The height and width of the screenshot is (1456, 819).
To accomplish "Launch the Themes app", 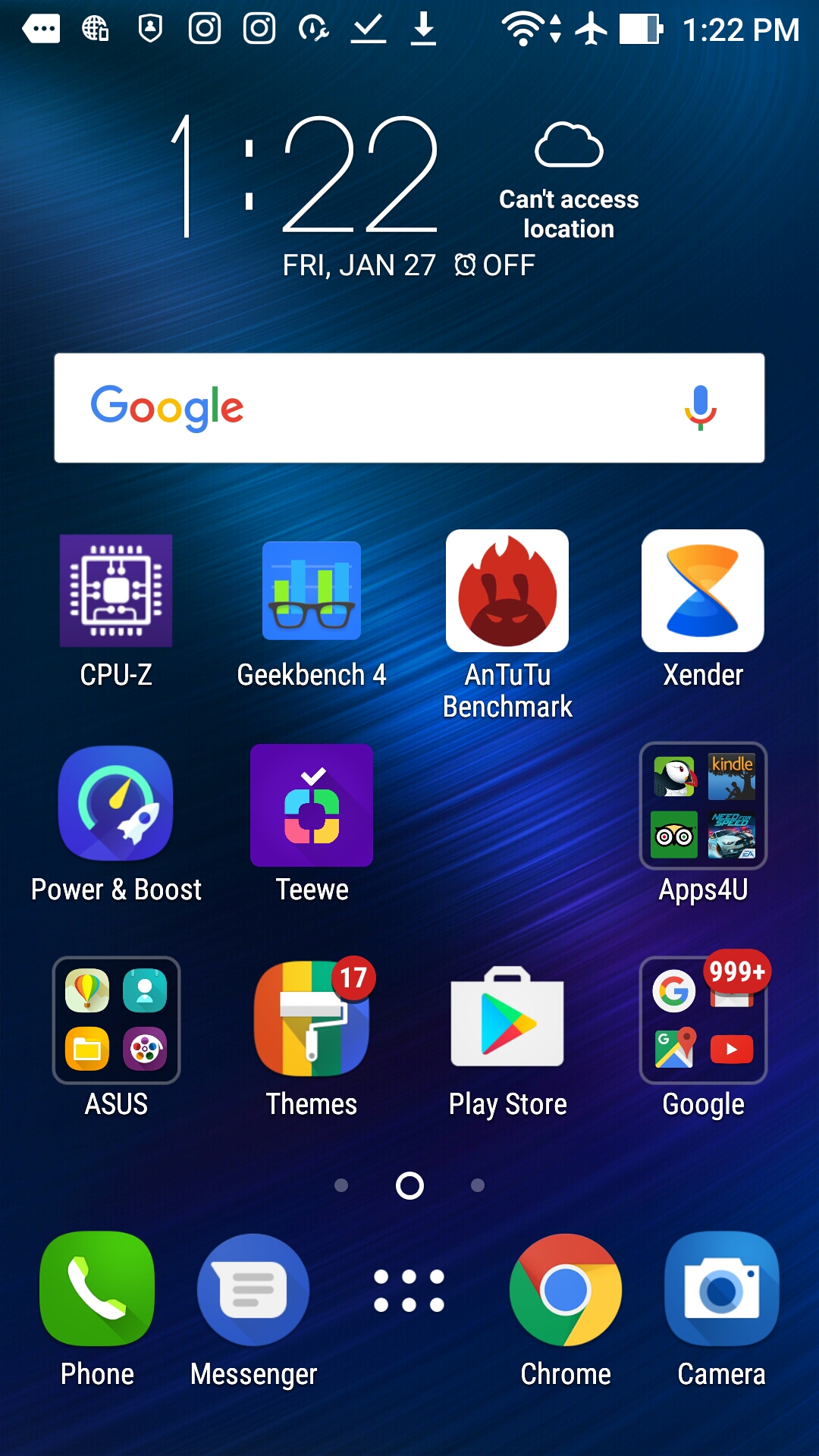I will pos(312,1020).
